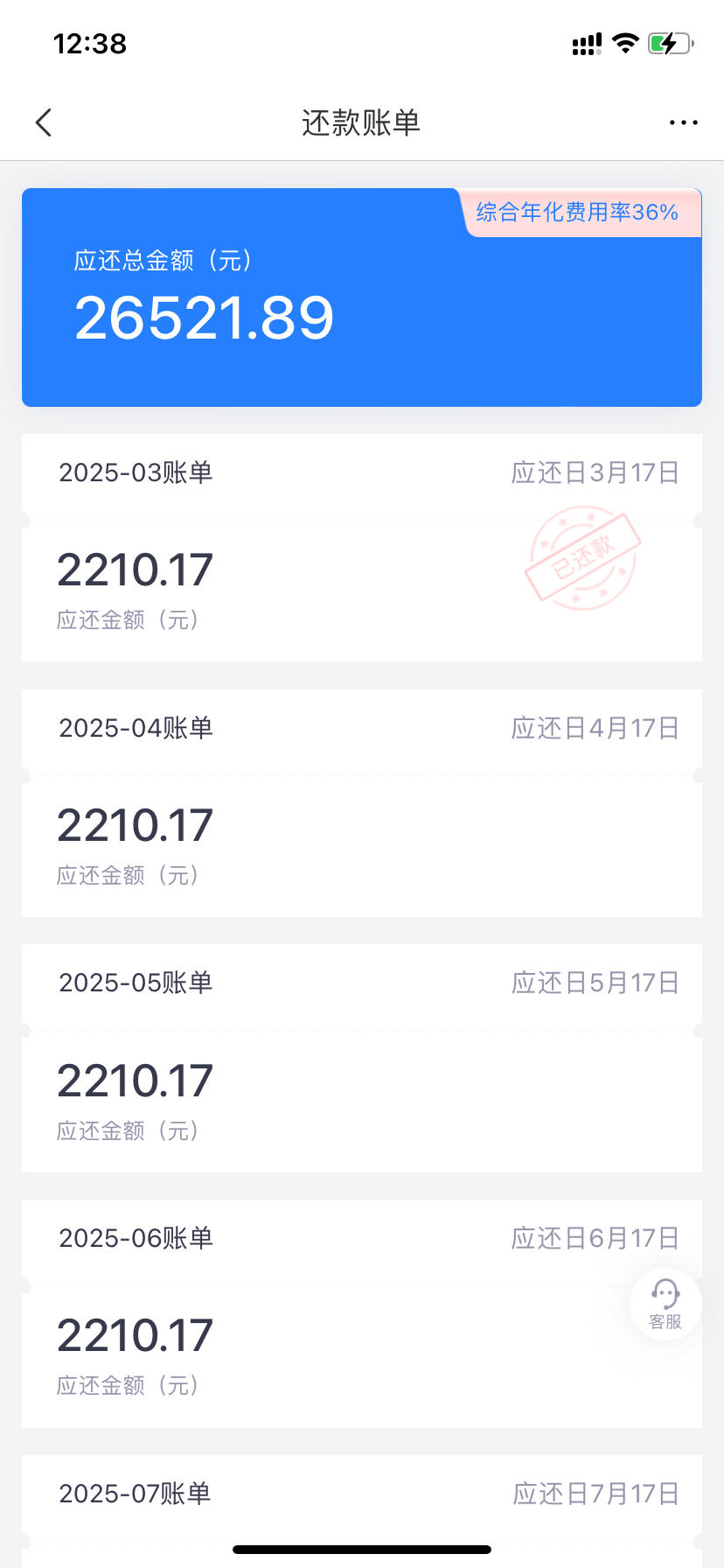Open the 客服 customer service button

coord(665,1304)
